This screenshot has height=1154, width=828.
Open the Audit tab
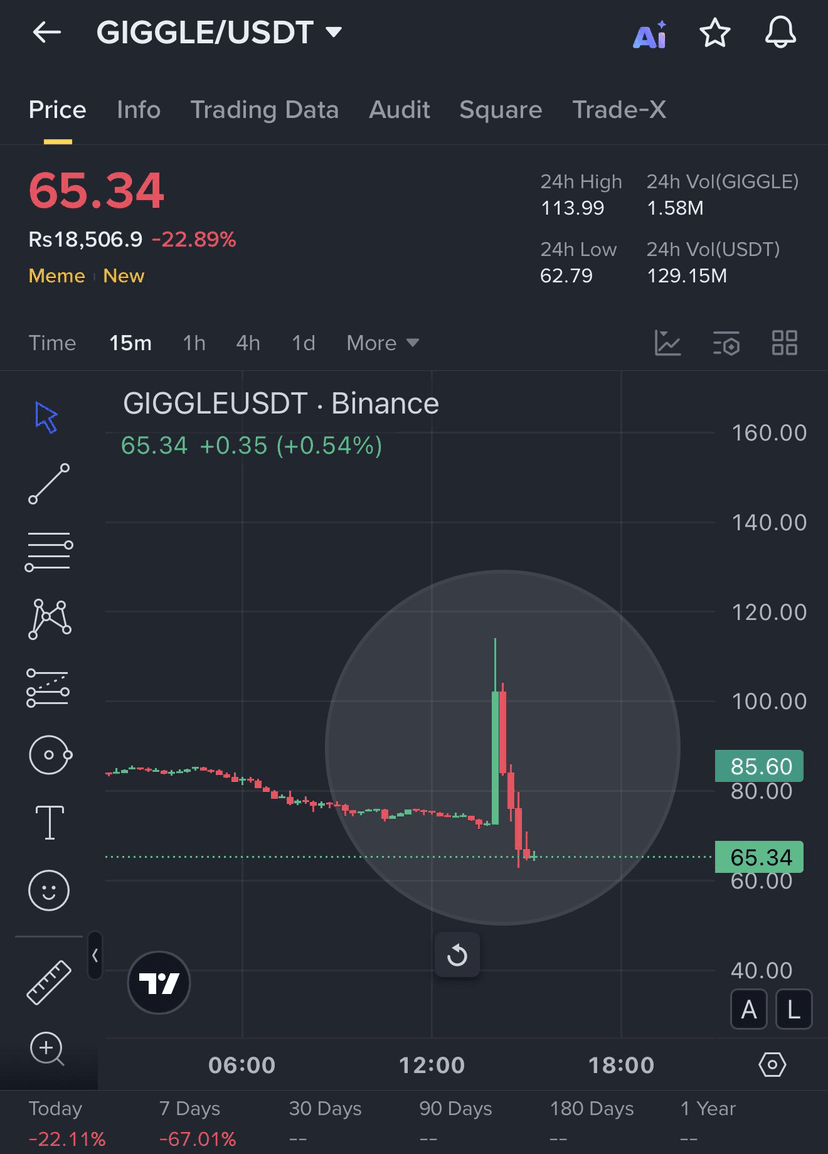coord(399,110)
